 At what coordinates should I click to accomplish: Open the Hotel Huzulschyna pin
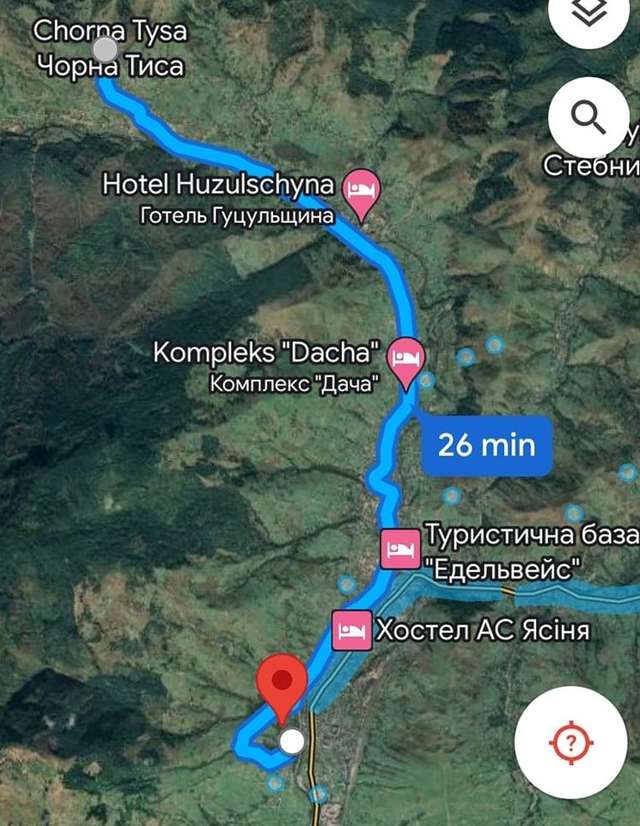coord(361,189)
